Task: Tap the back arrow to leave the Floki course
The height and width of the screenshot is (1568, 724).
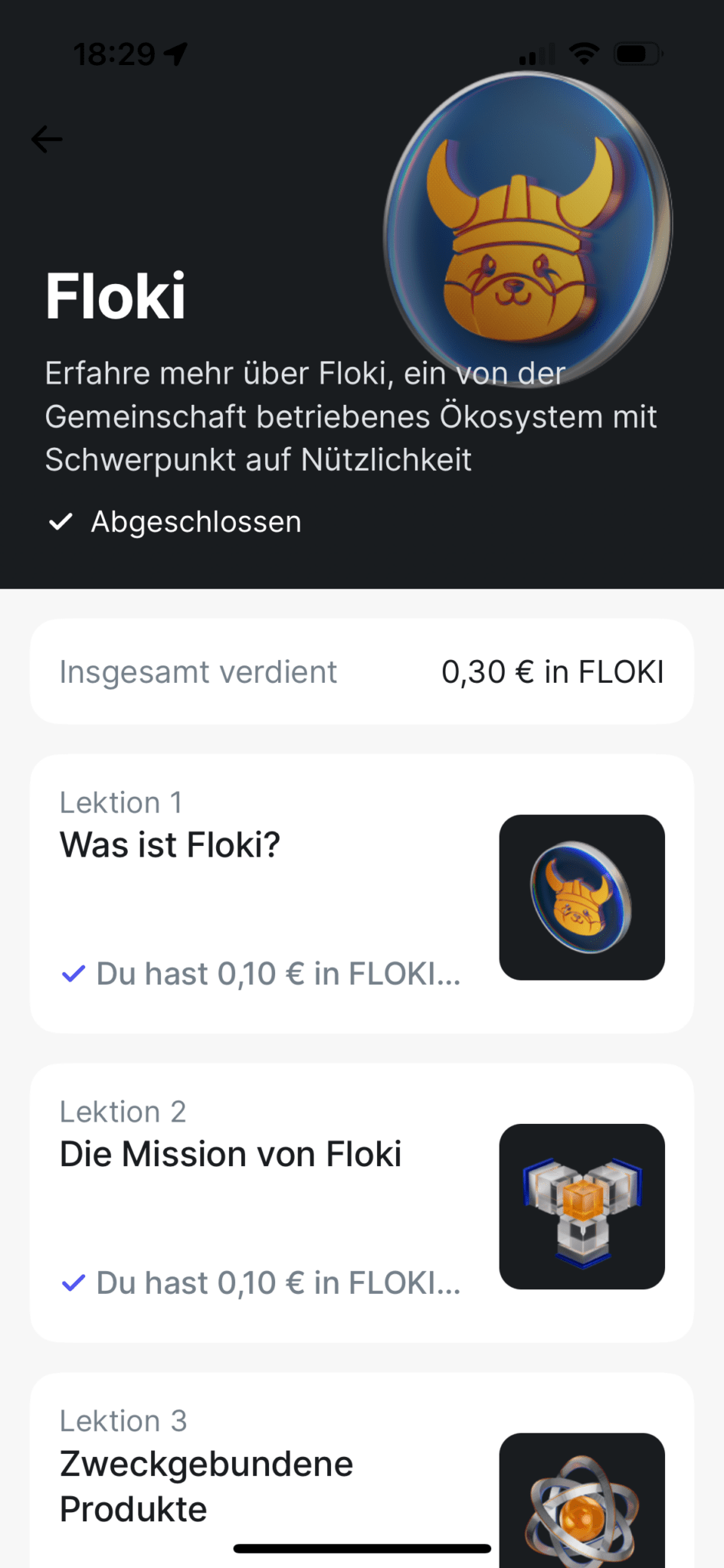Action: point(46,139)
